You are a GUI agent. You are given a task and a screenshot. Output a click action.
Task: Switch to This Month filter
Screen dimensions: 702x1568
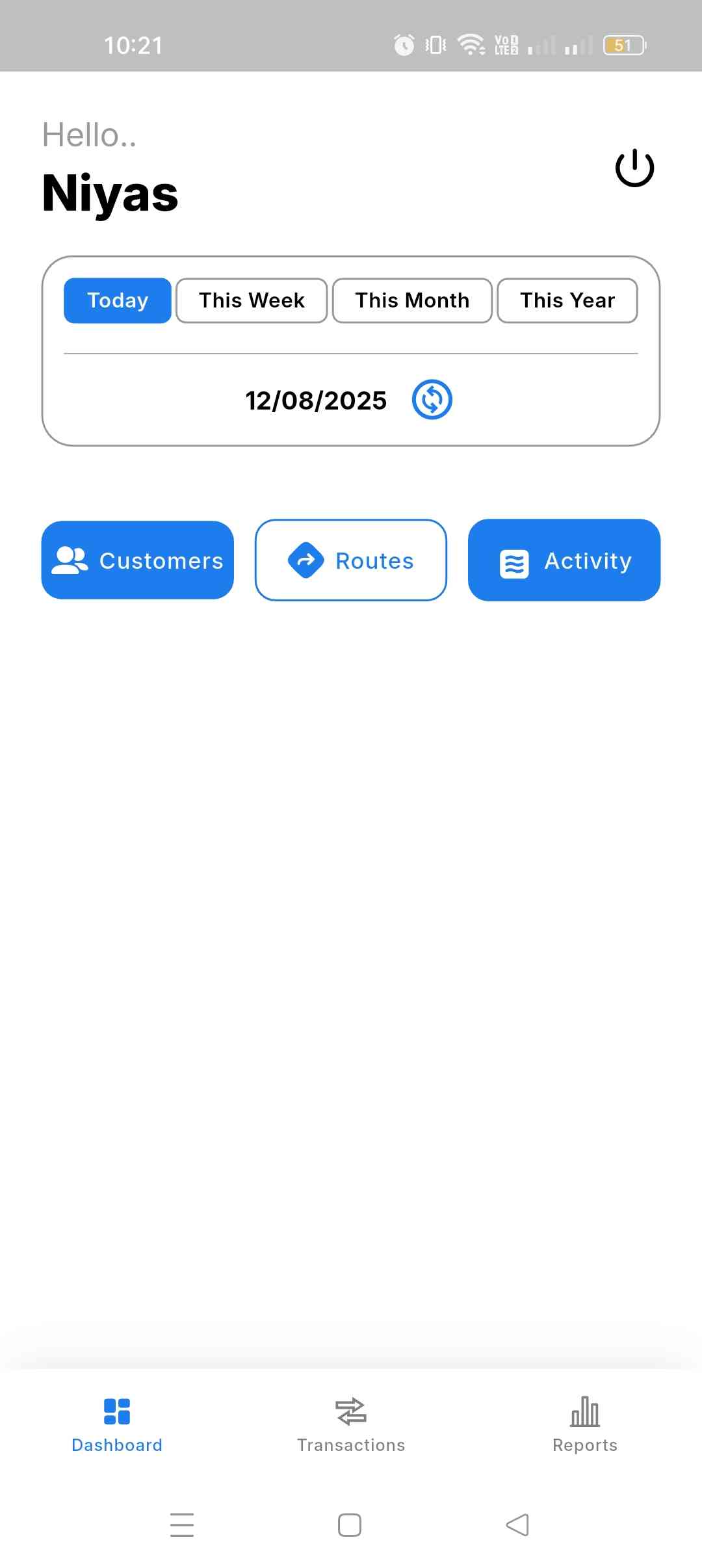(x=412, y=300)
